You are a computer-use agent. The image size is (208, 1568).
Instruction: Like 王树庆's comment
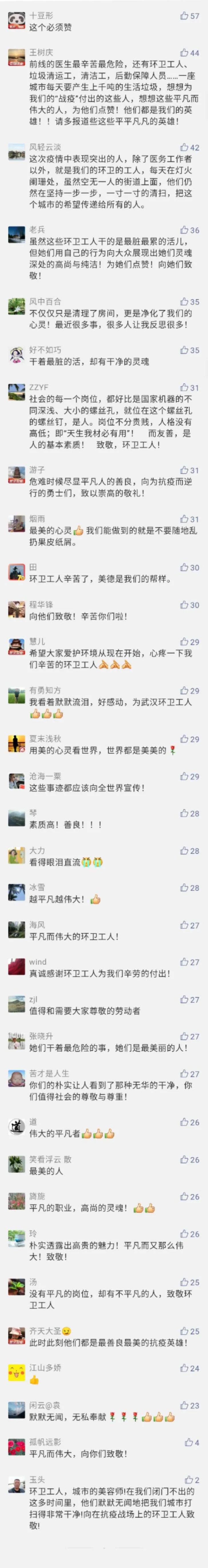[x=184, y=53]
